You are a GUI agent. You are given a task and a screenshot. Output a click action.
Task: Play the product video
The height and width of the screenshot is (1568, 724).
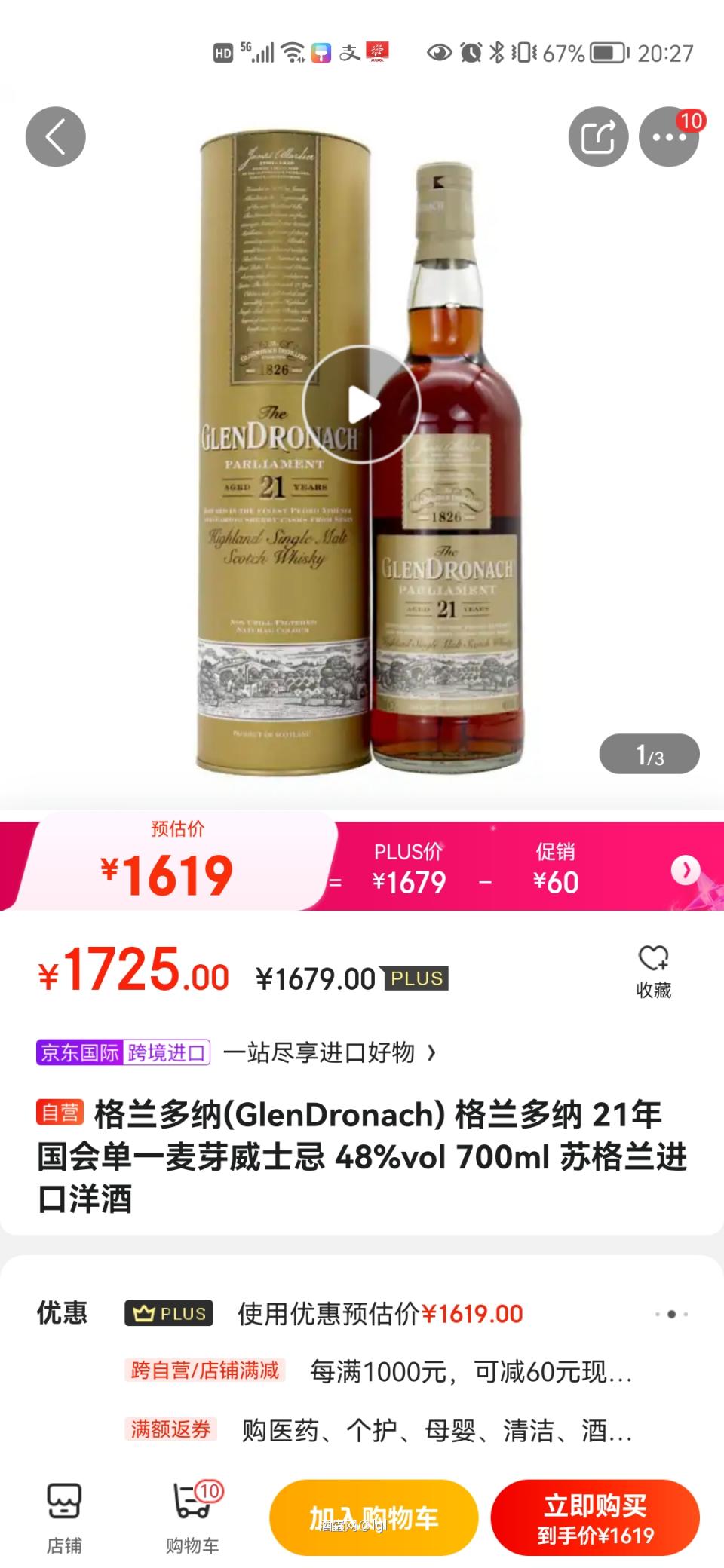(361, 402)
